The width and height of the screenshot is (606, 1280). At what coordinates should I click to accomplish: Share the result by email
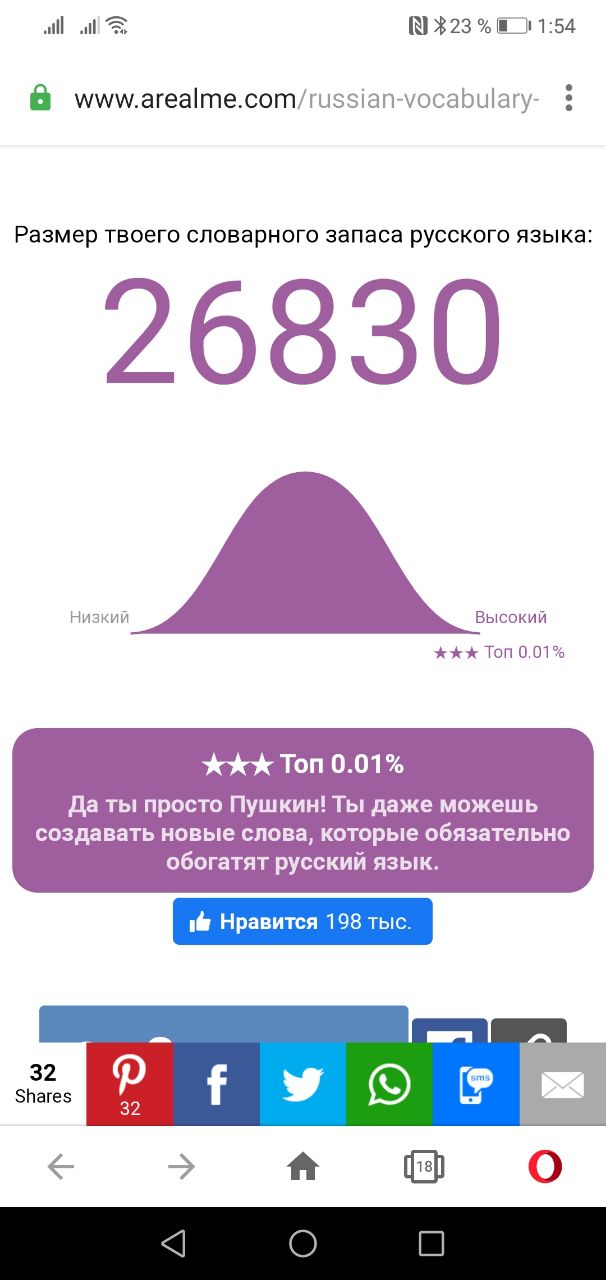[x=562, y=1084]
